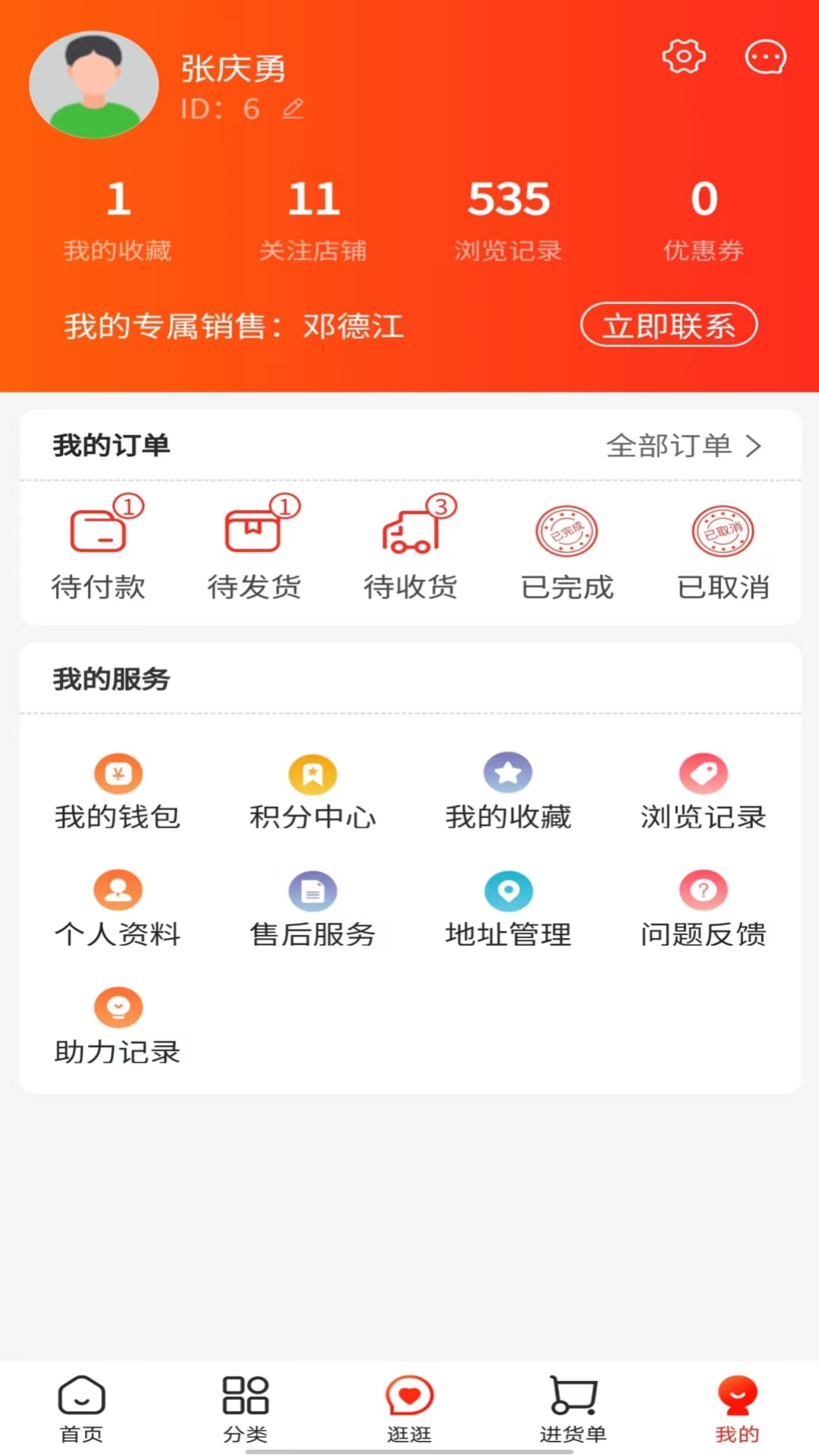Open 地址管理 address management
The image size is (819, 1456).
coord(508,910)
